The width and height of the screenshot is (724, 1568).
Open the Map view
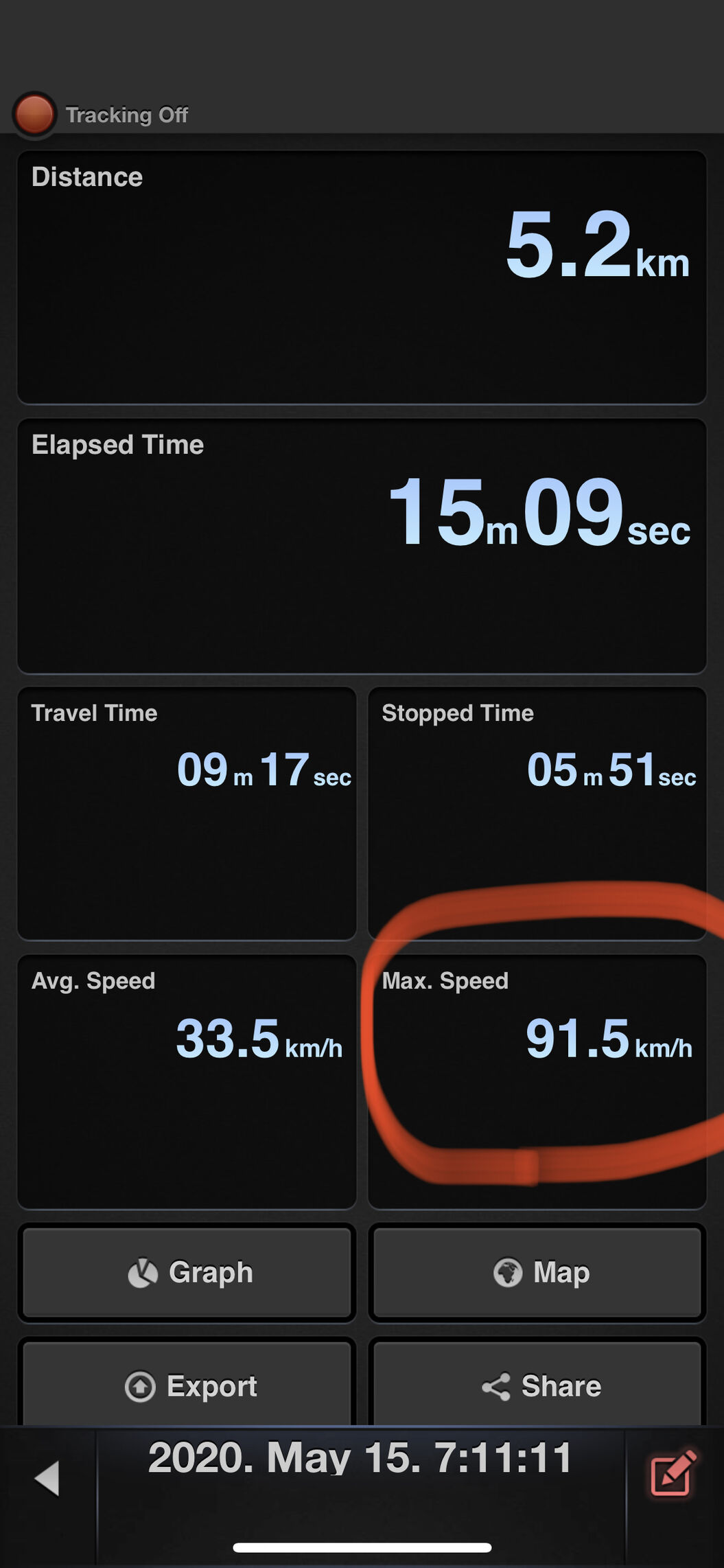537,1272
